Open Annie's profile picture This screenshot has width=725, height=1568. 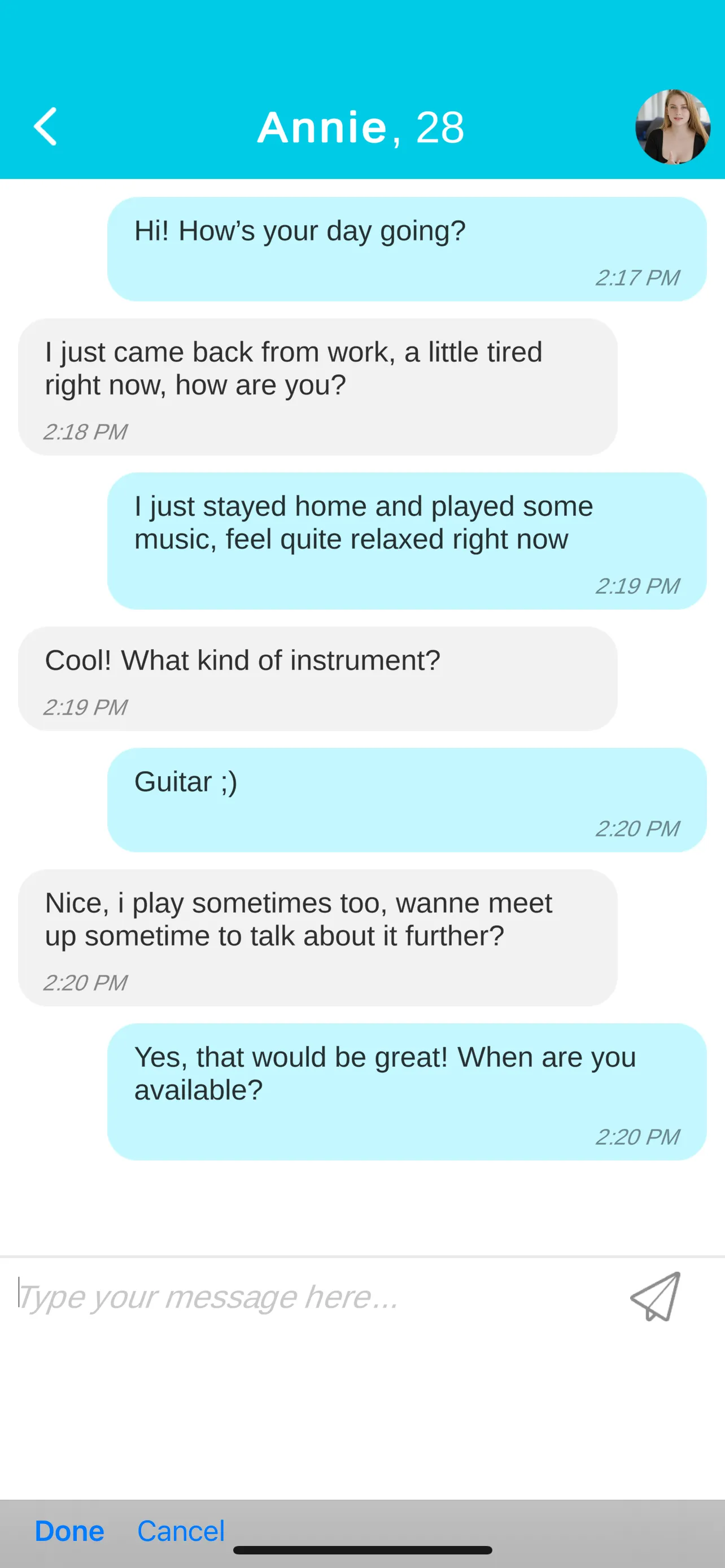[672, 126]
